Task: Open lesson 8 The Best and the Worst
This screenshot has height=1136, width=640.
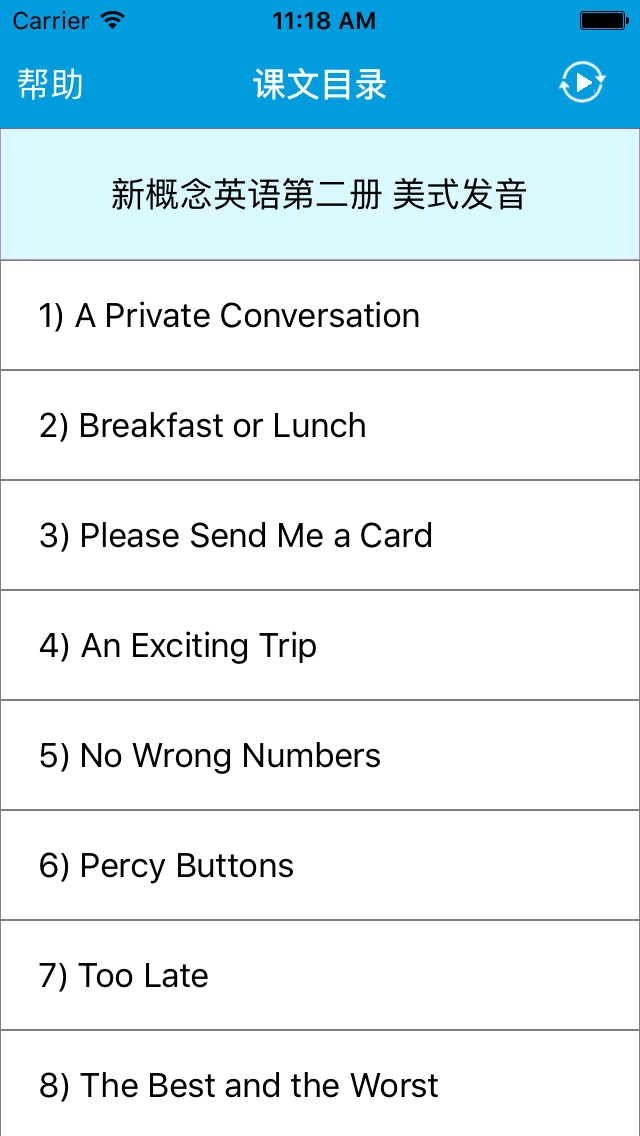Action: 320,1084
